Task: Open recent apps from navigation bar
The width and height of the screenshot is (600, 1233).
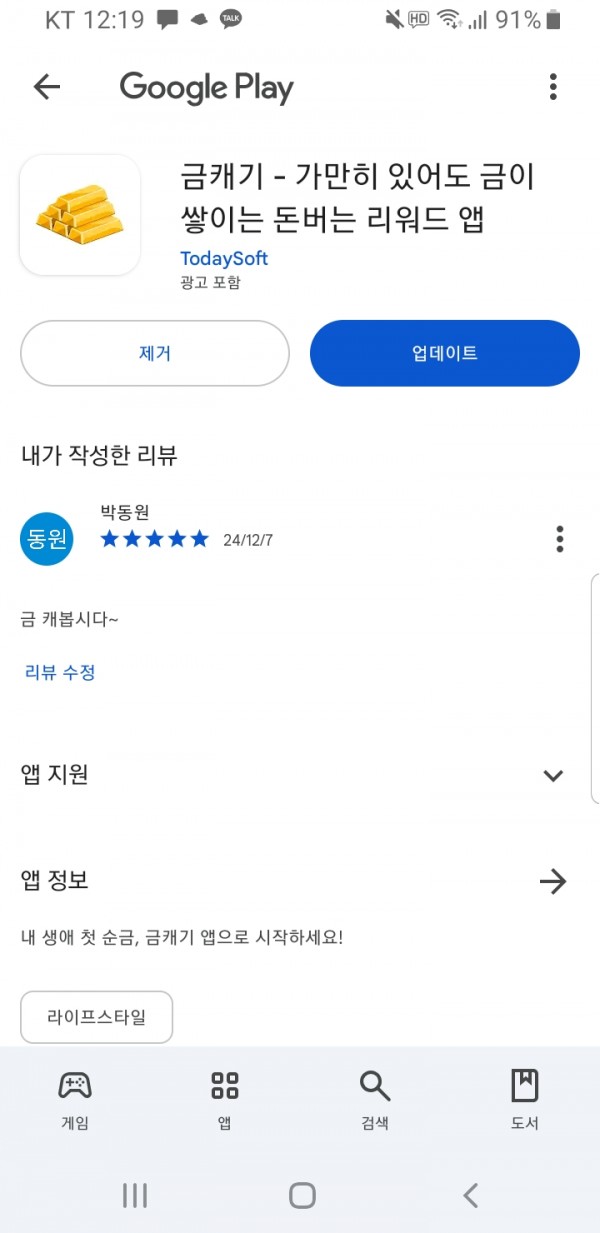Action: [x=134, y=1195]
